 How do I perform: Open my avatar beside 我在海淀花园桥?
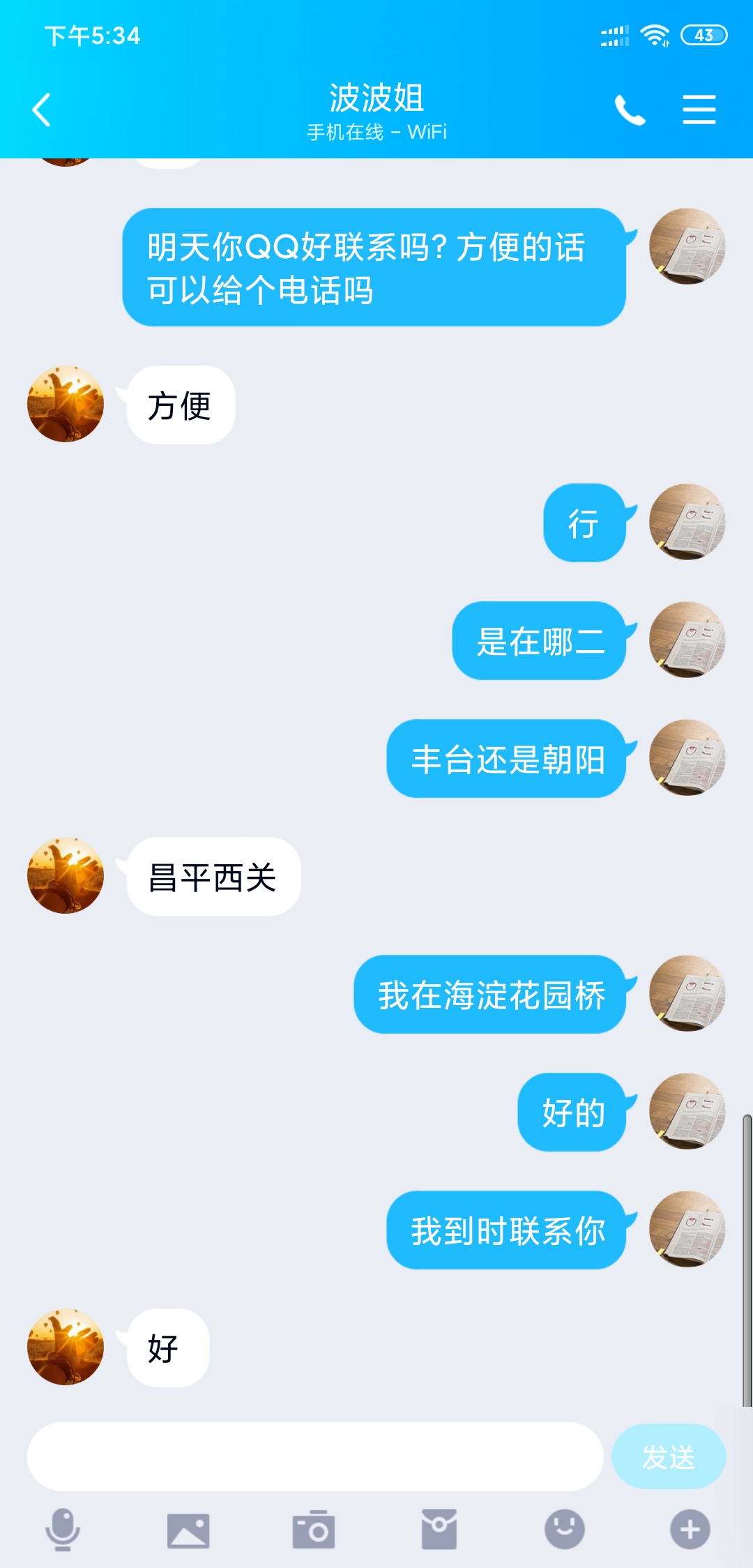click(x=687, y=993)
